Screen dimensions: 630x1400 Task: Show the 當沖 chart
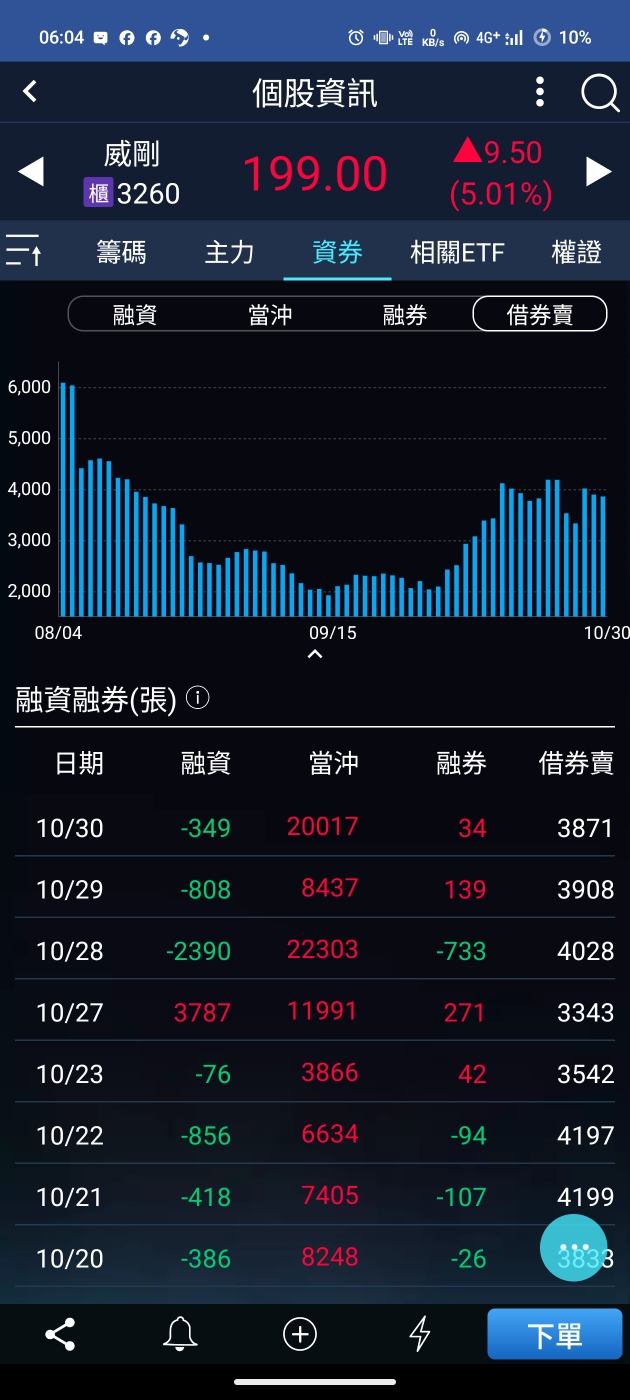270,315
